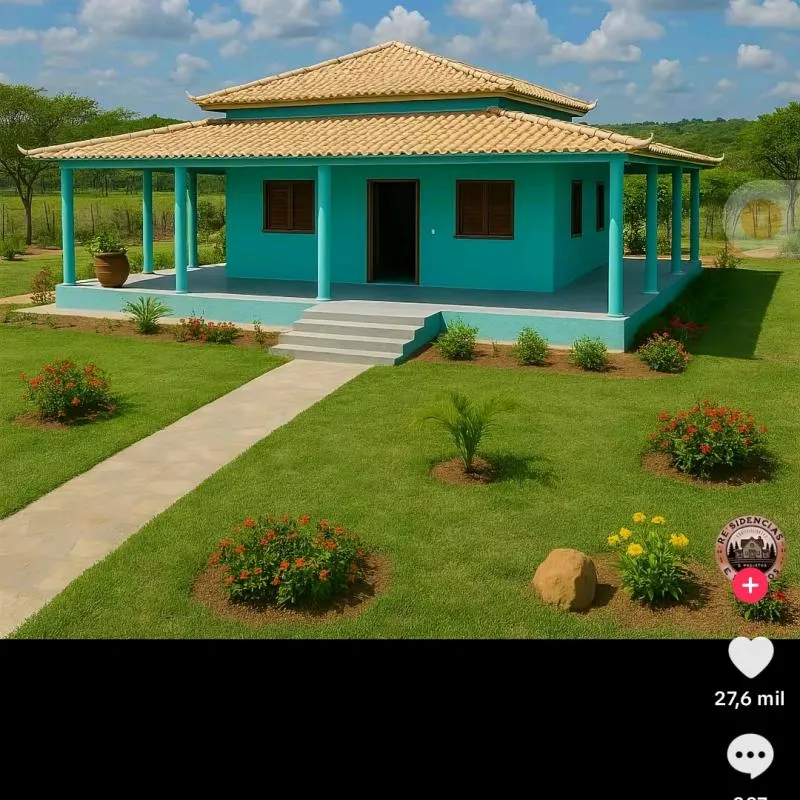Like this video with the heart
The image size is (800, 800).
750,657
